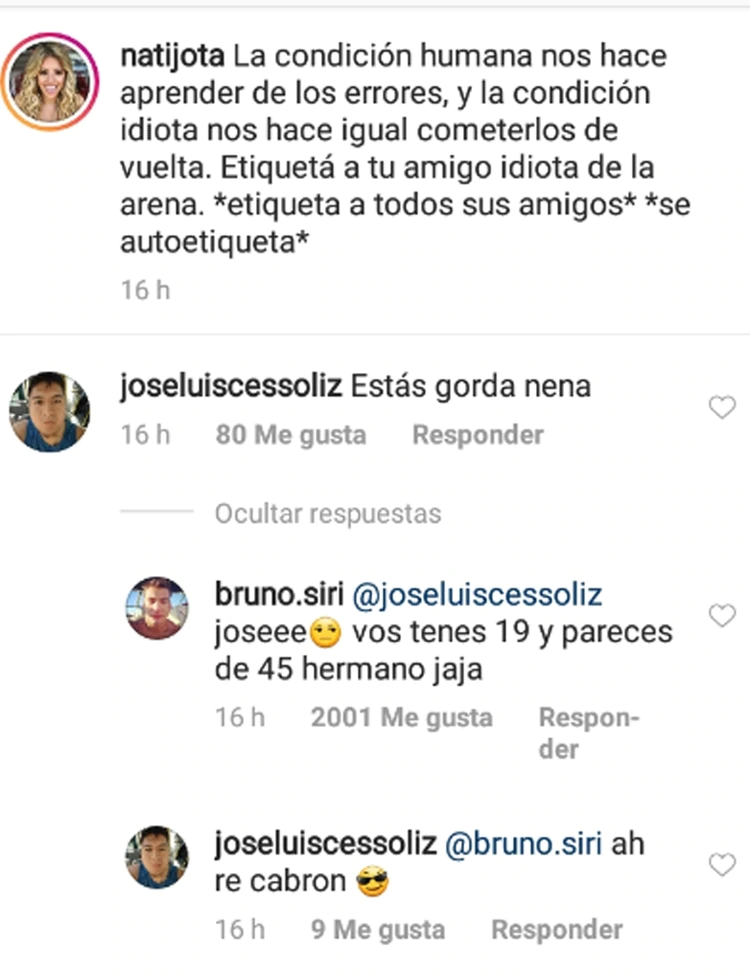Open bruno.siri's profile avatar

pyautogui.click(x=156, y=608)
